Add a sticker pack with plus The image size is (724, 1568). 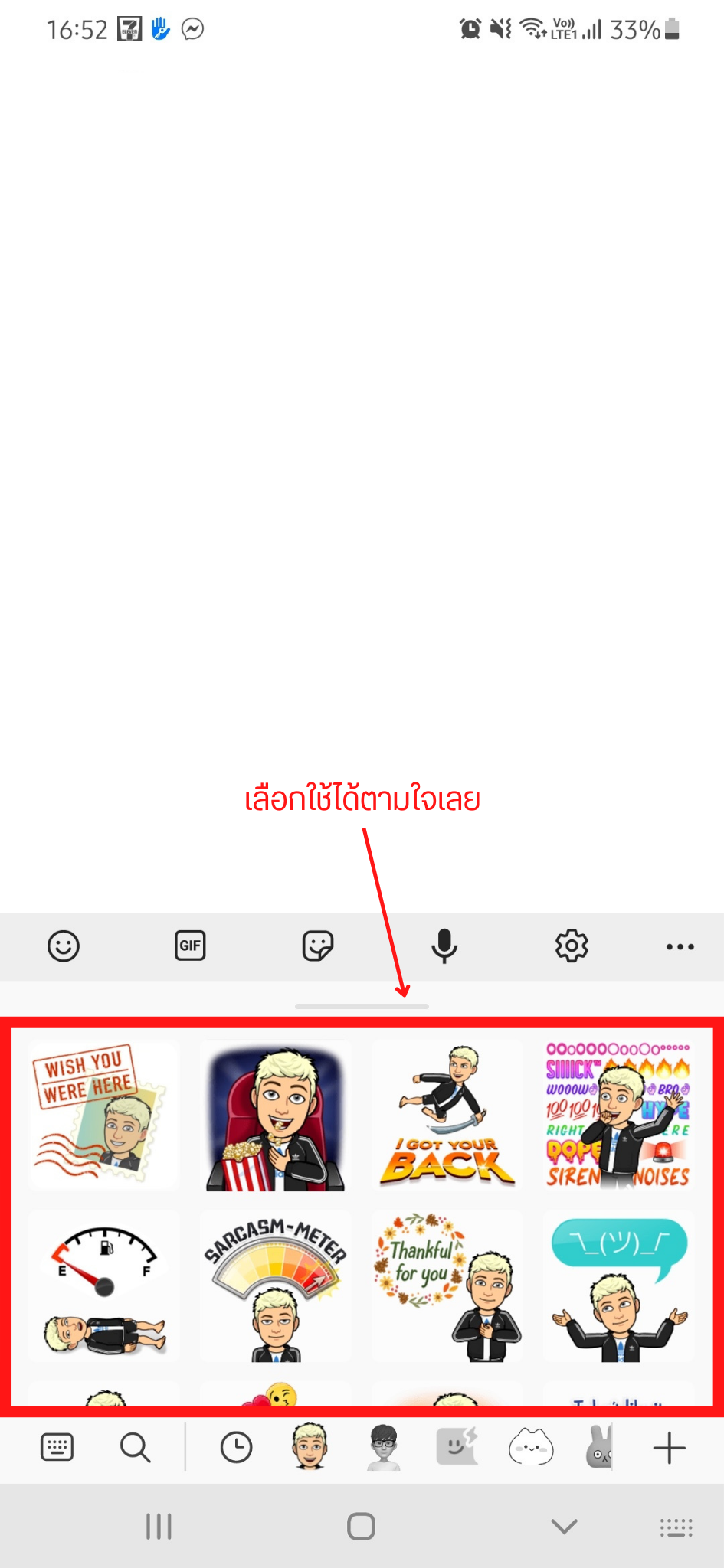669,1448
